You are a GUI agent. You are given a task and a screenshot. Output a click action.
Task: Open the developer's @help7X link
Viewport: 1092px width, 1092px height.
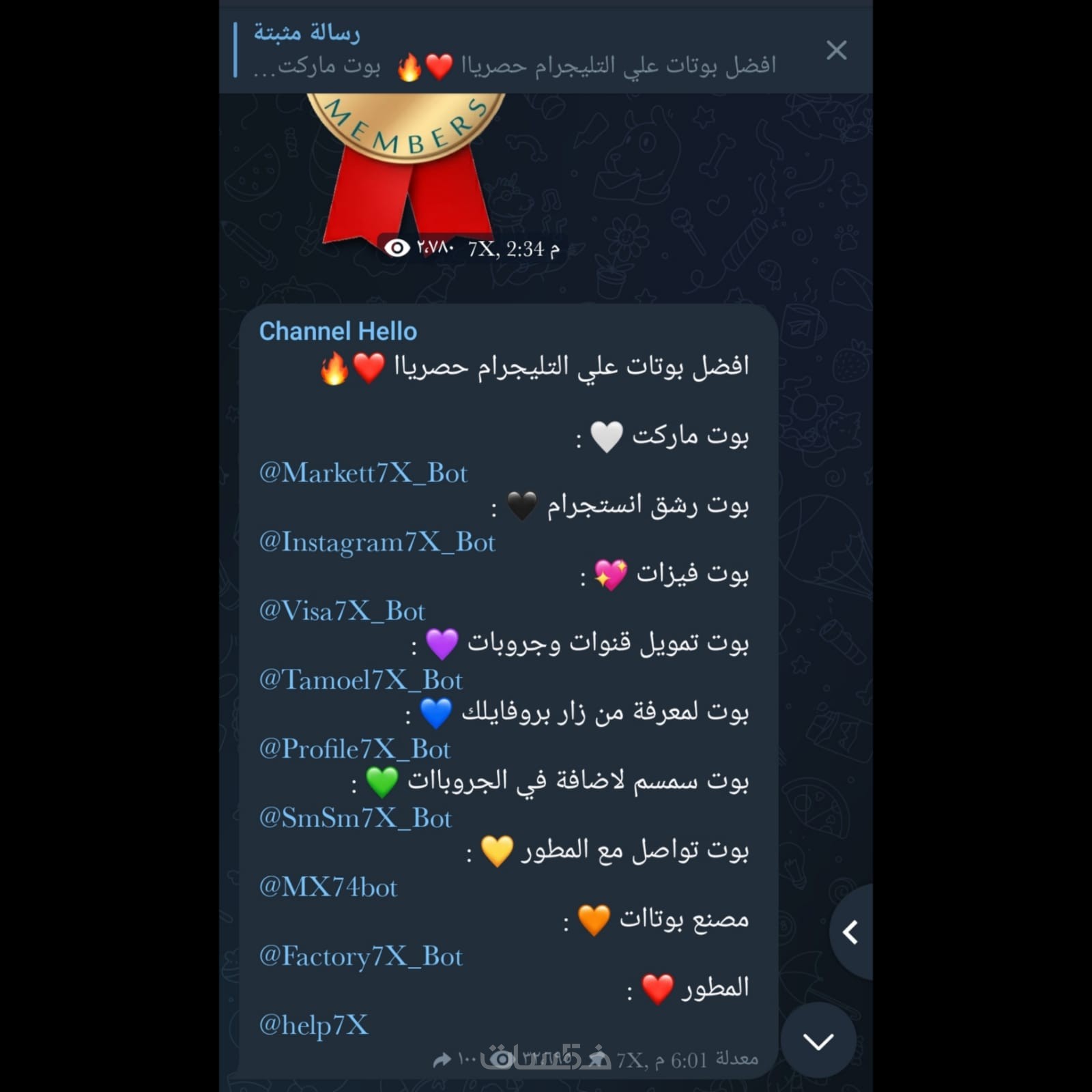(x=313, y=1025)
